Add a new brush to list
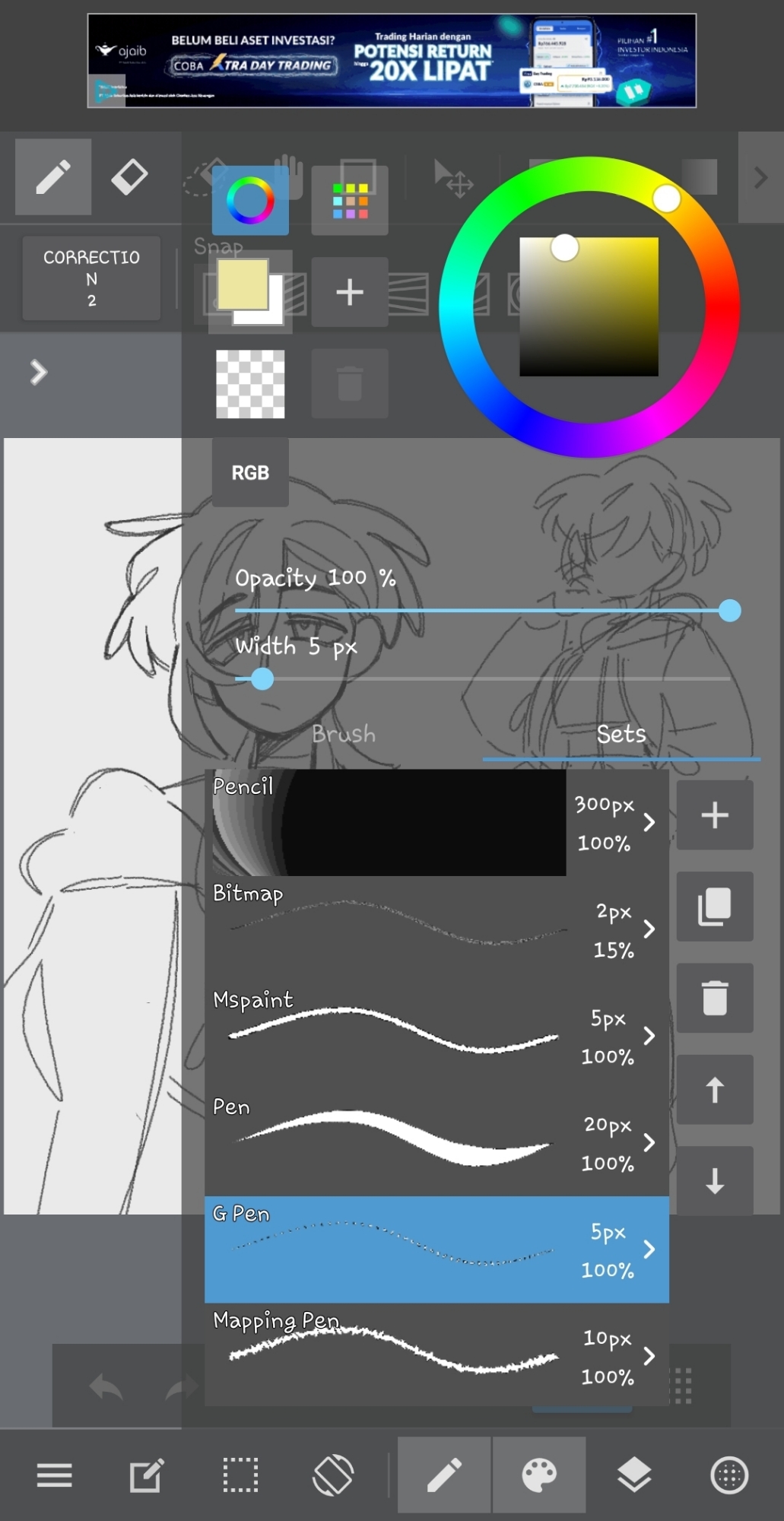This screenshot has height=1521, width=784. click(715, 815)
